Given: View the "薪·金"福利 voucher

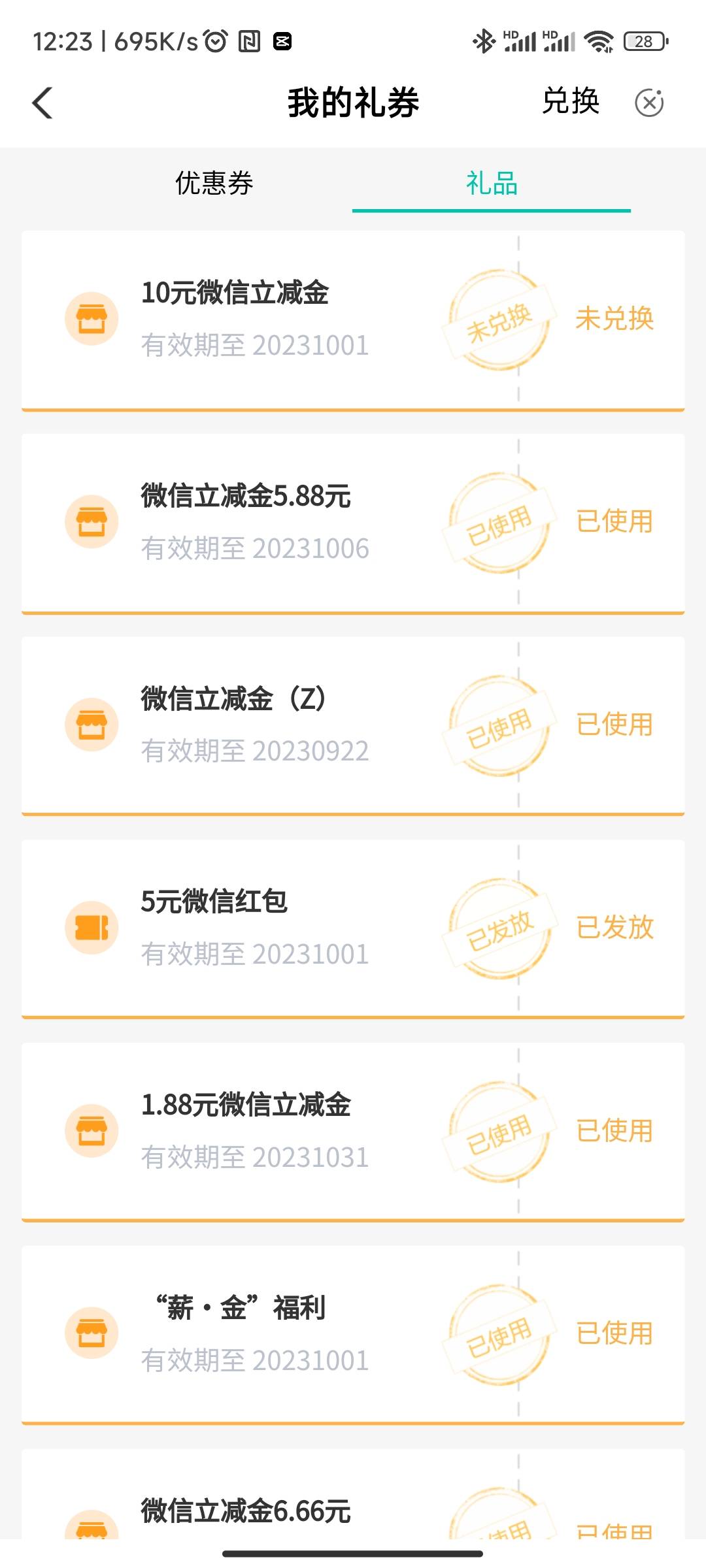Looking at the screenshot, I should point(353,1335).
